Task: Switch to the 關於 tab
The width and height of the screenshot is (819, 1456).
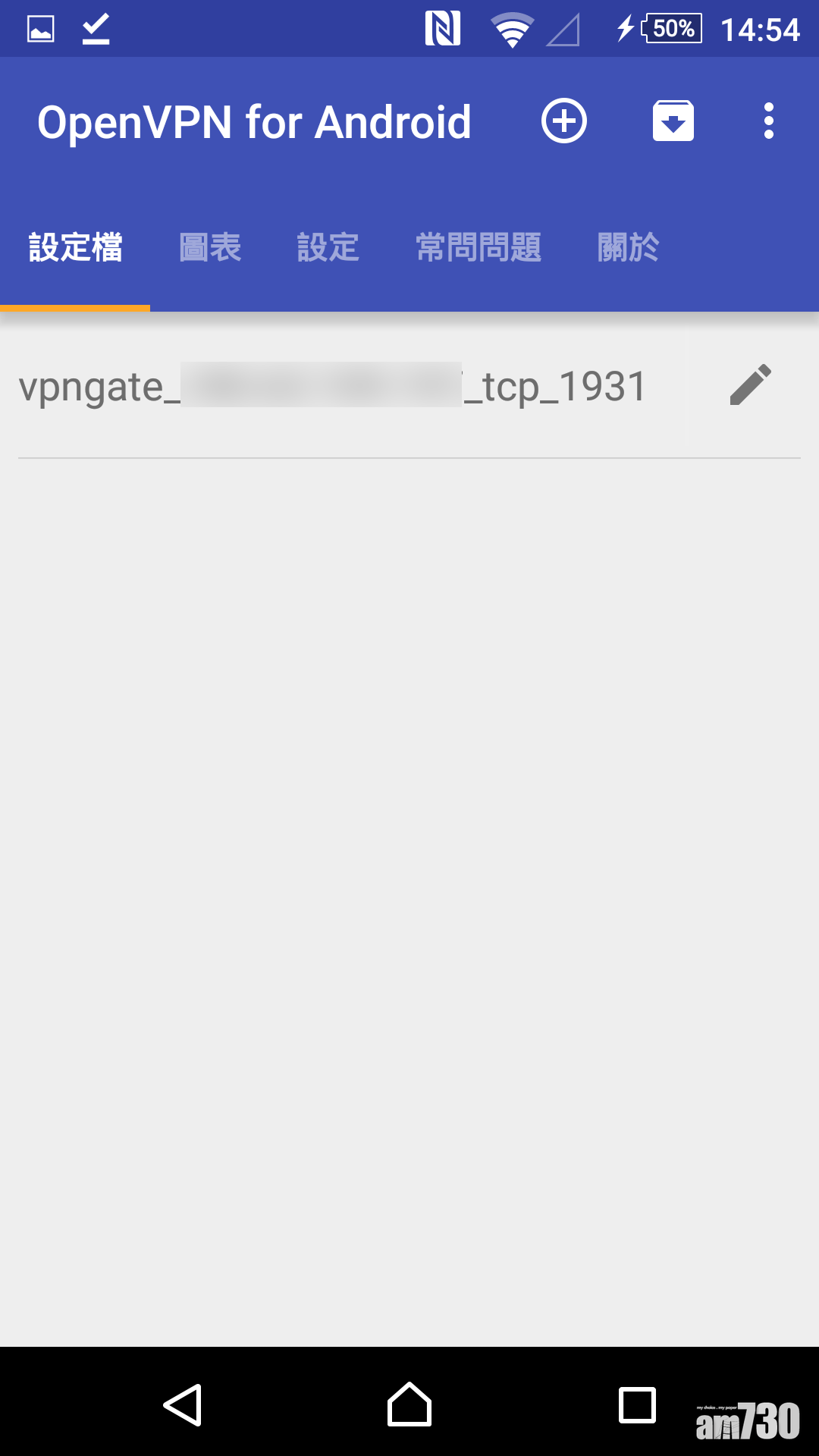Action: (628, 248)
